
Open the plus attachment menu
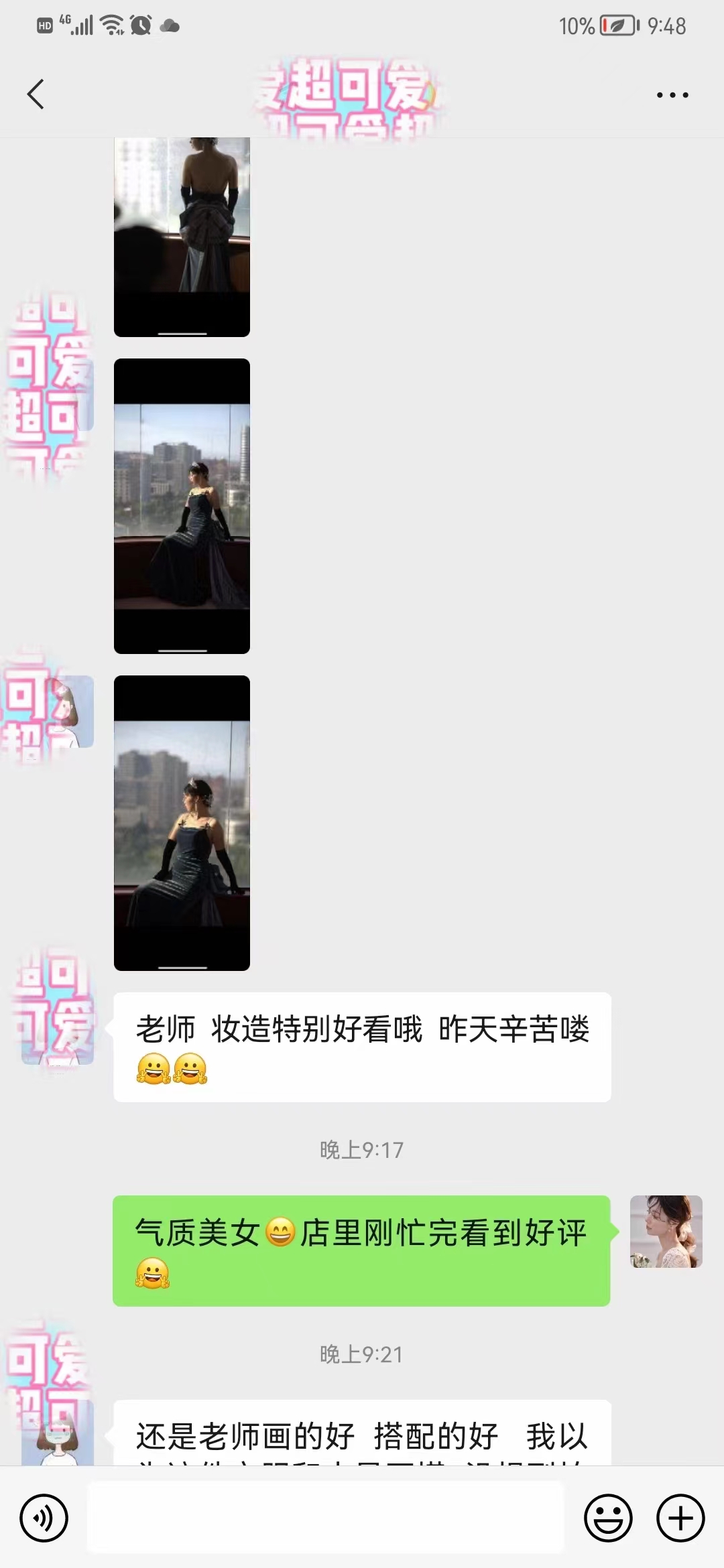(680, 1518)
